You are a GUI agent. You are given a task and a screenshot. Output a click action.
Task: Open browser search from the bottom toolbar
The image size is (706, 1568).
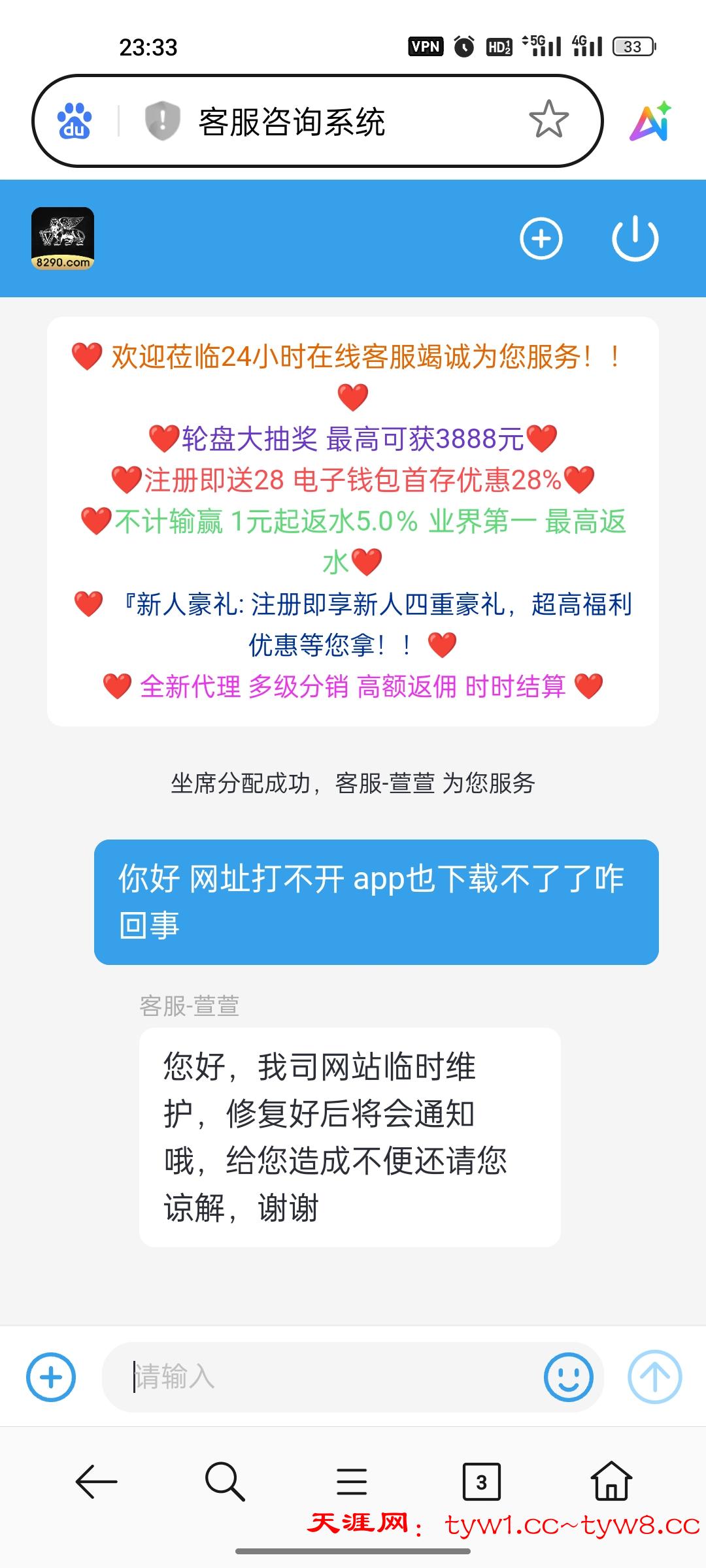point(224,1481)
